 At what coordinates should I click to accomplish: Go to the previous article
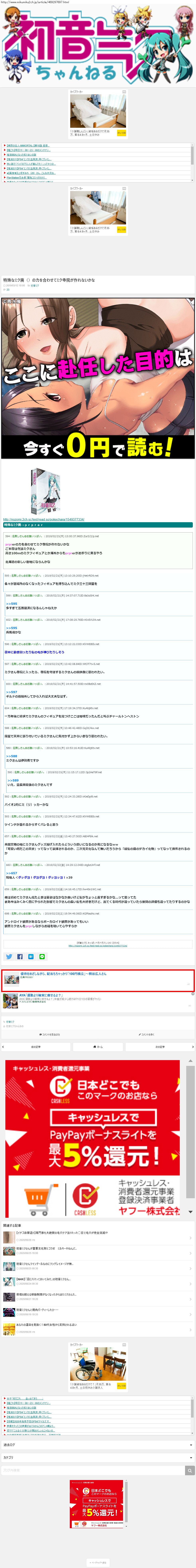click(x=35, y=1046)
